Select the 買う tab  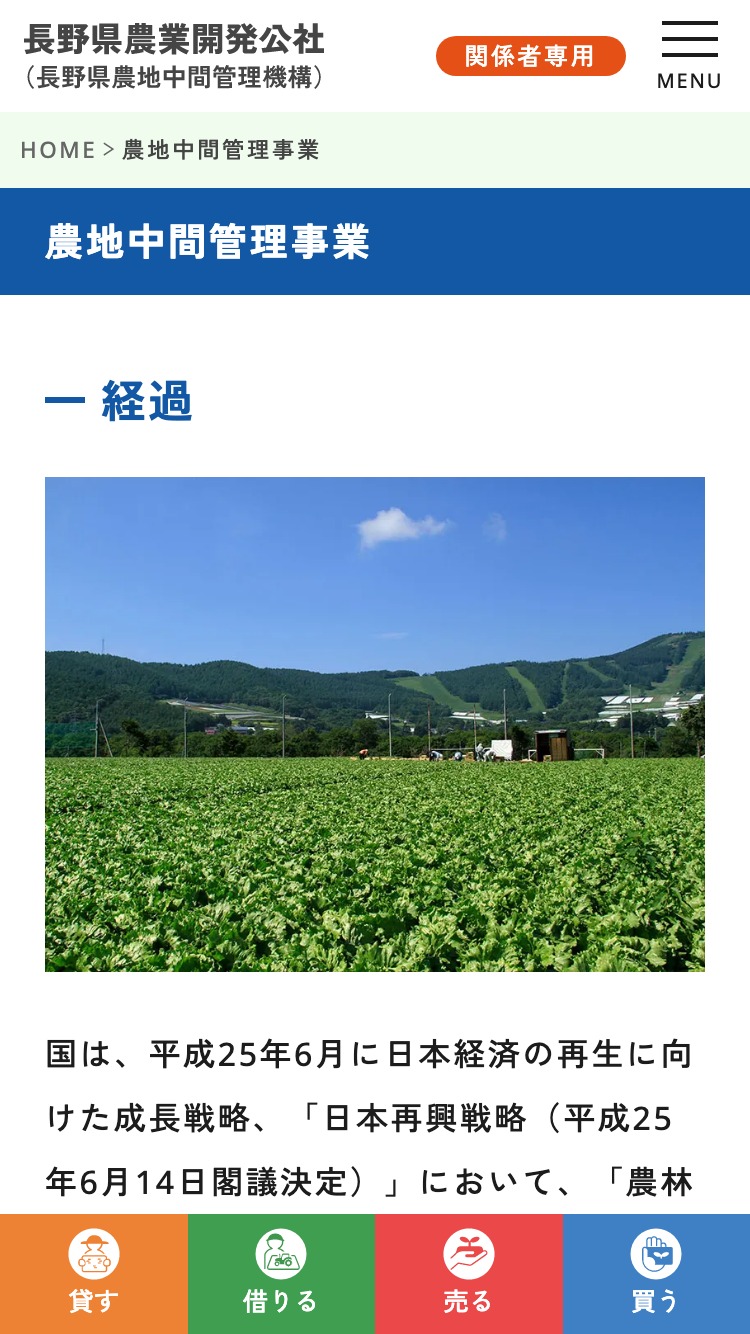(656, 1274)
